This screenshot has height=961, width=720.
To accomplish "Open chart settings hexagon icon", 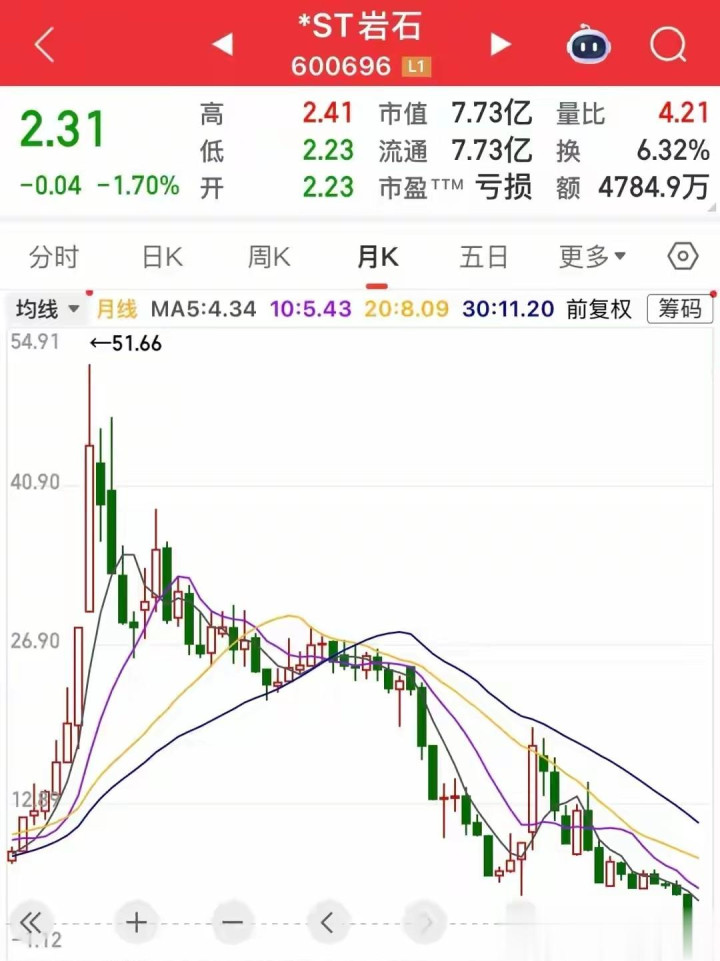I will (683, 256).
